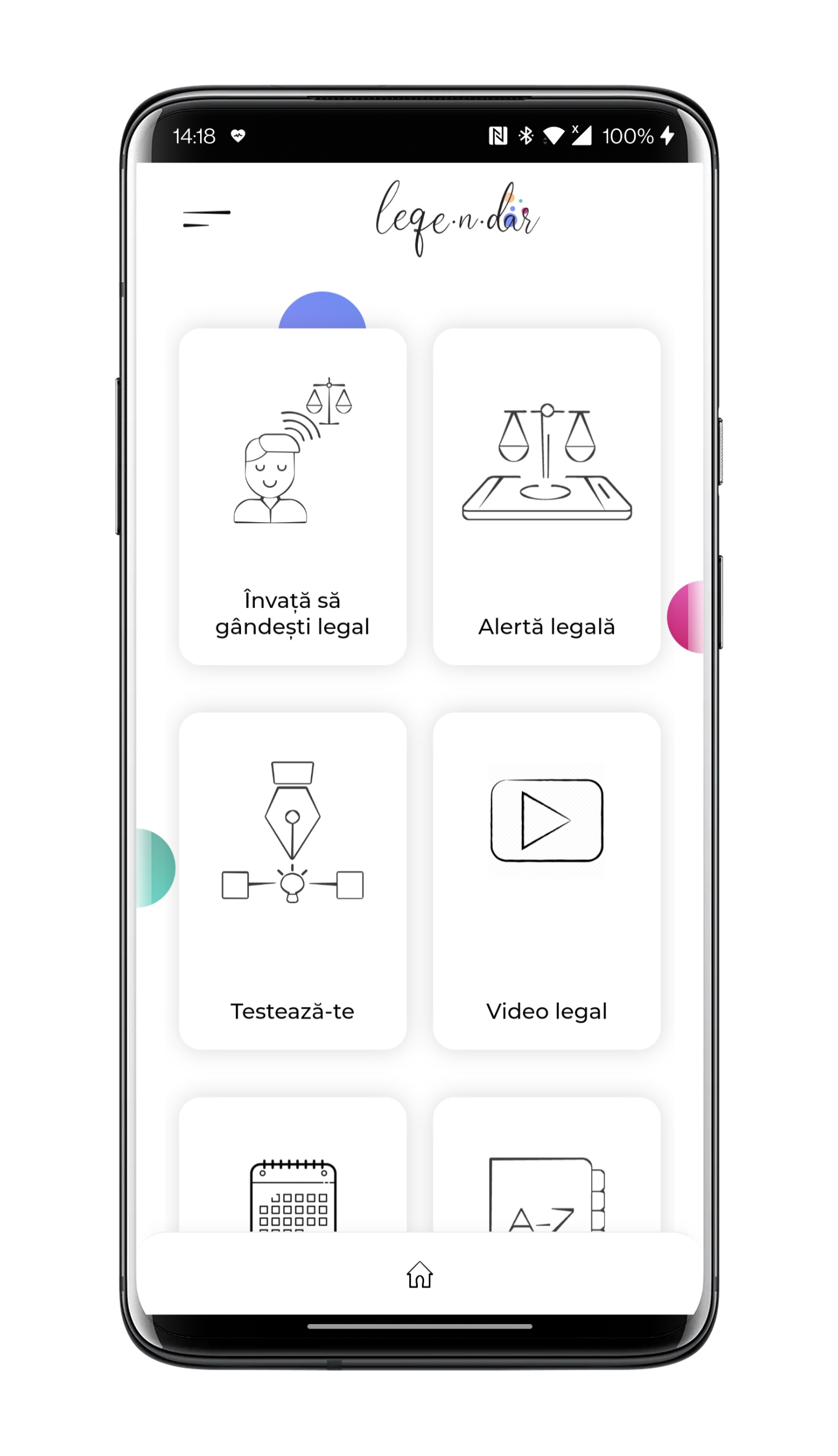
Task: Open the Video legal card
Action: [x=546, y=880]
